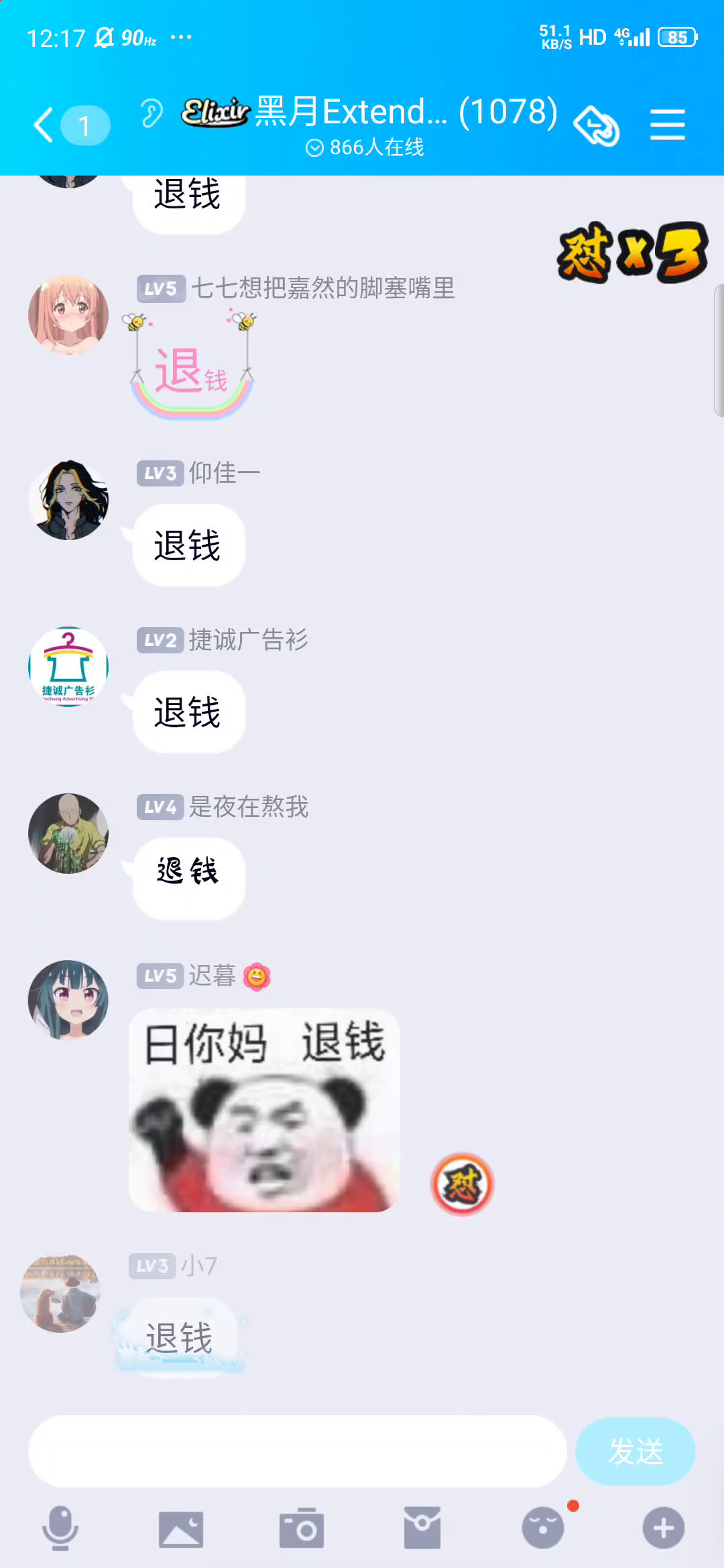Screen dimensions: 724x1568
Task: Open avatar of 七七想把嘉然的脚塞嘴里
Action: click(68, 315)
